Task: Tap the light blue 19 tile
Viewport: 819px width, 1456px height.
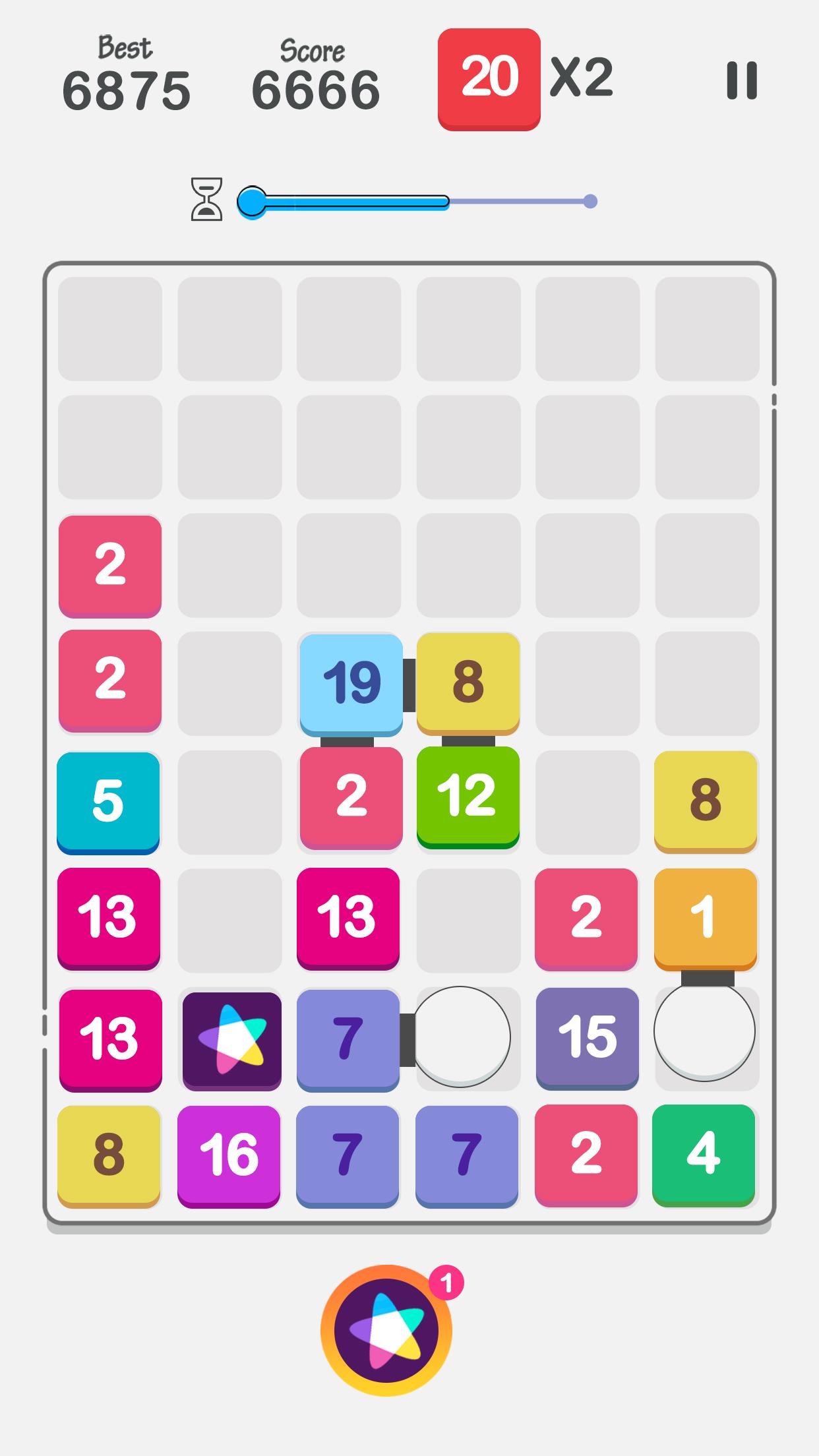Action: coord(351,682)
